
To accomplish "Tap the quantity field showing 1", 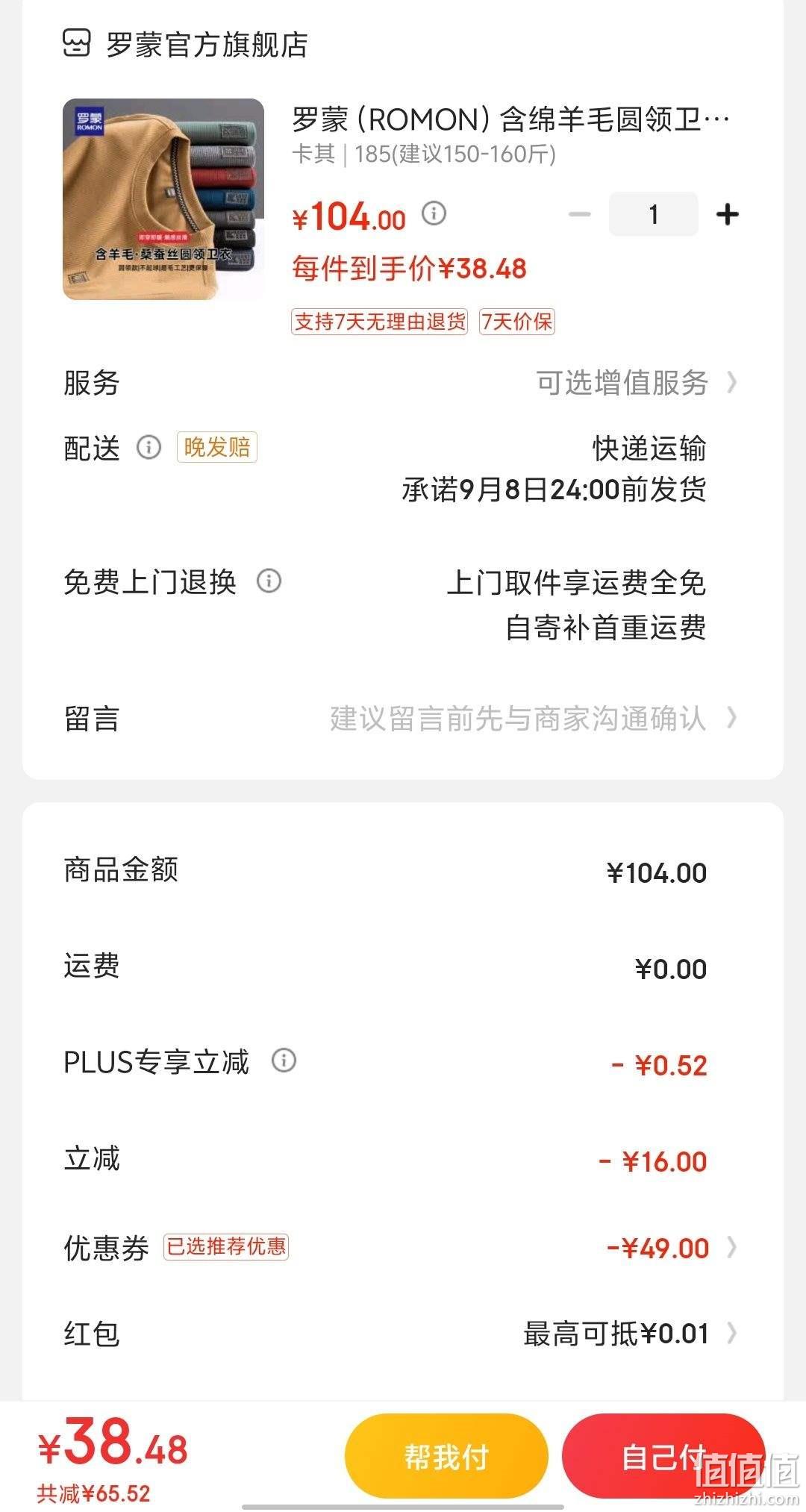I will tap(654, 214).
